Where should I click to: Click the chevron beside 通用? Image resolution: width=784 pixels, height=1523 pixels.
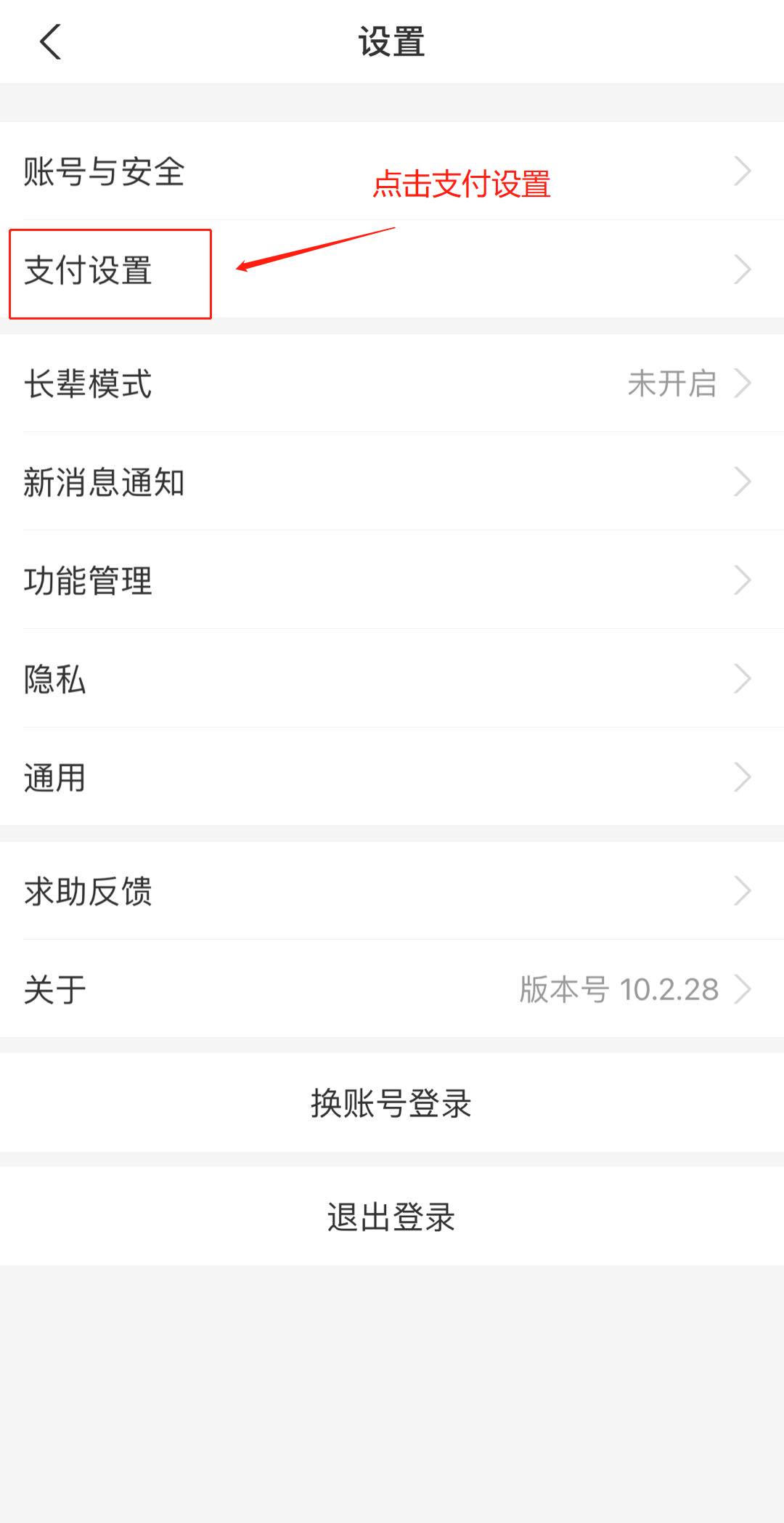click(x=743, y=776)
